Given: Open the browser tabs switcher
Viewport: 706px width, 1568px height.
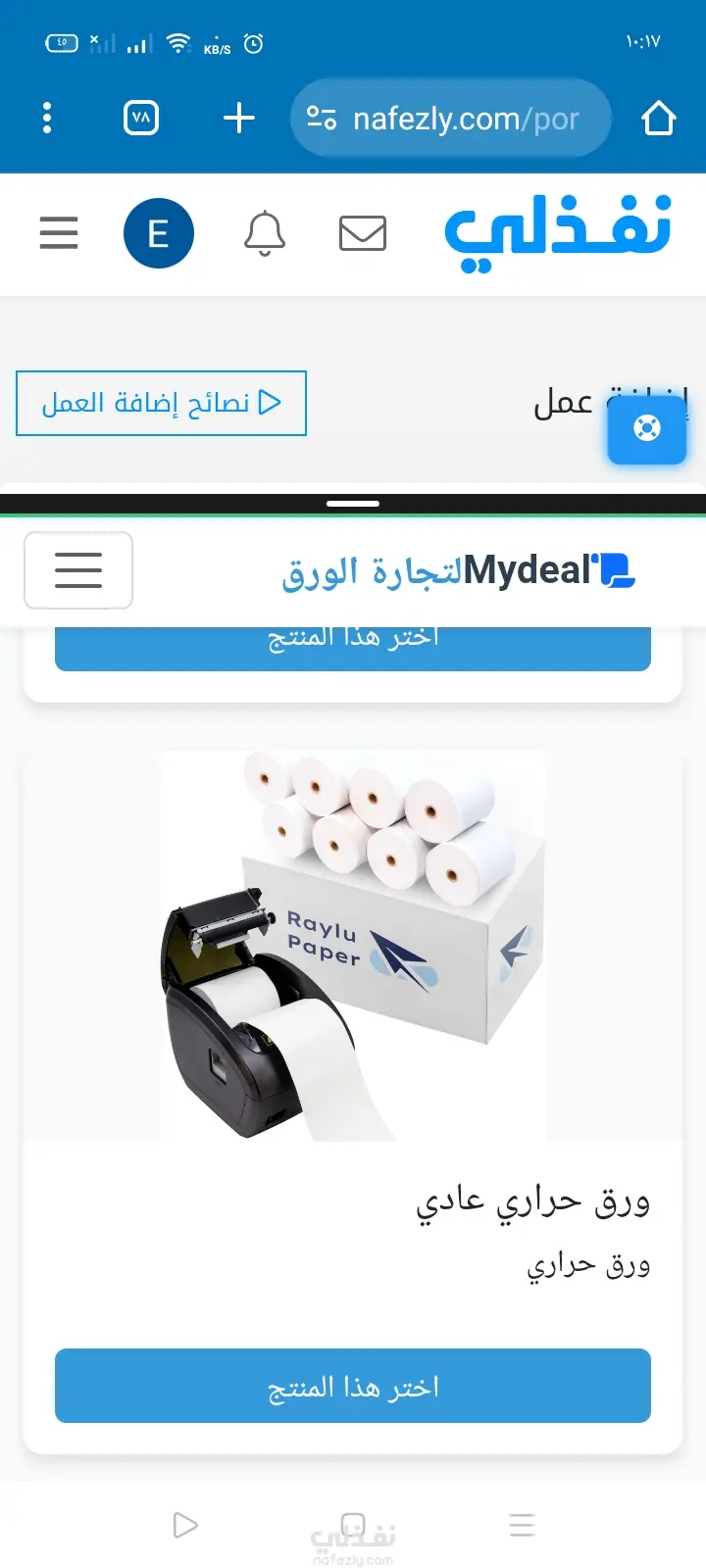Looking at the screenshot, I should 141,119.
